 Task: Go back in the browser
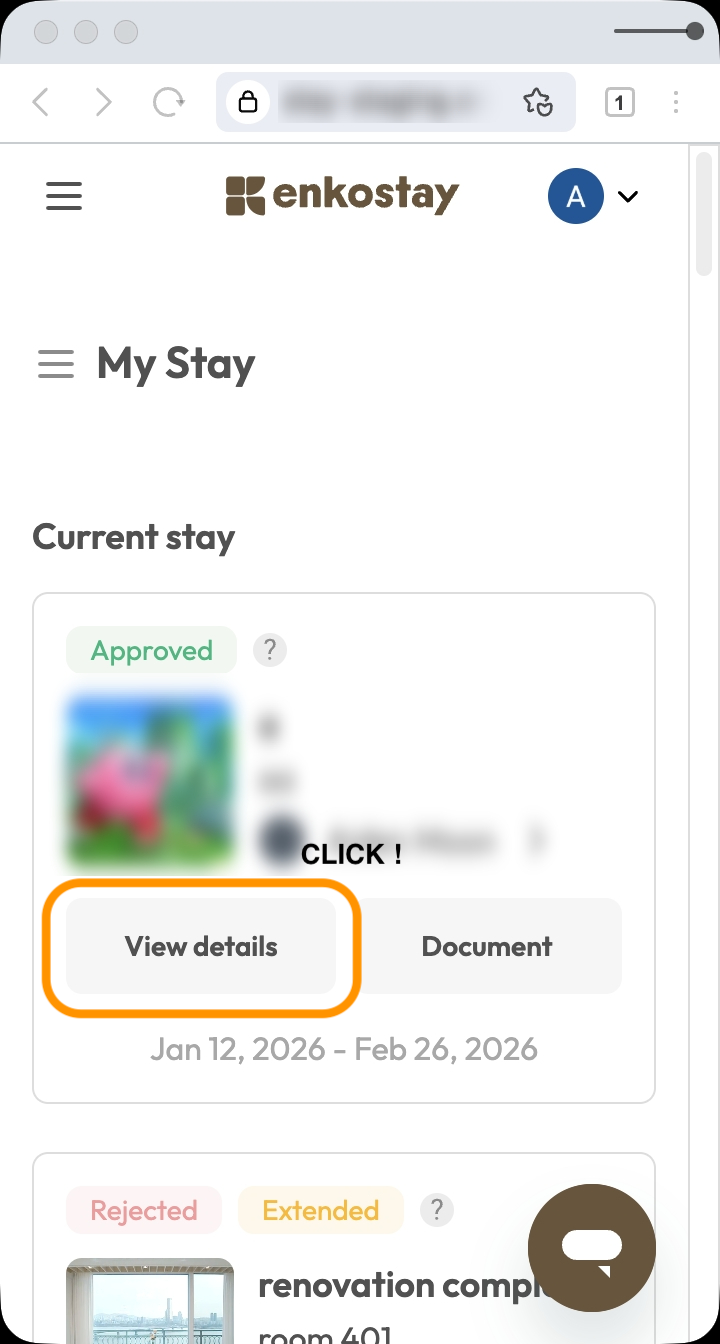click(41, 102)
